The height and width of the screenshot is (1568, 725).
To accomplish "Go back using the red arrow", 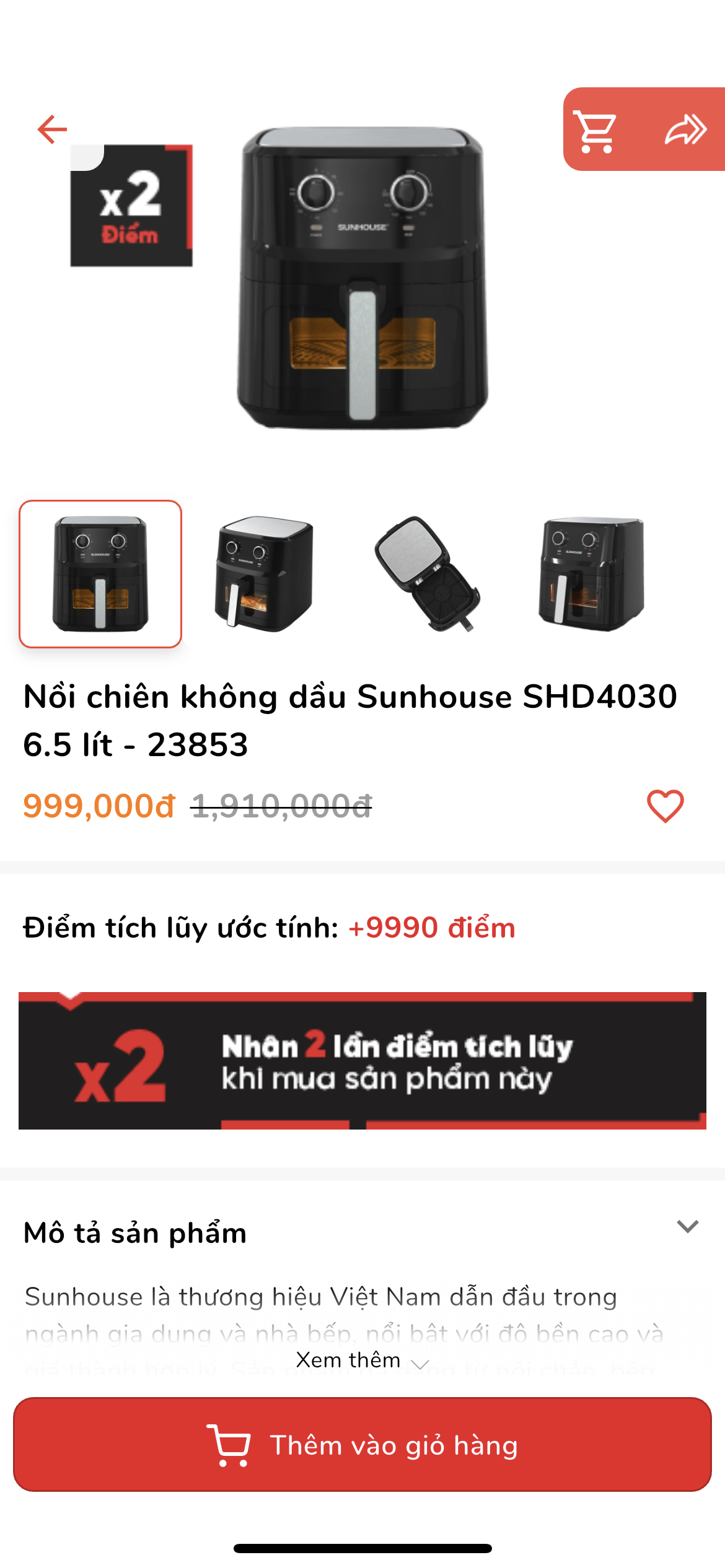I will pos(52,129).
